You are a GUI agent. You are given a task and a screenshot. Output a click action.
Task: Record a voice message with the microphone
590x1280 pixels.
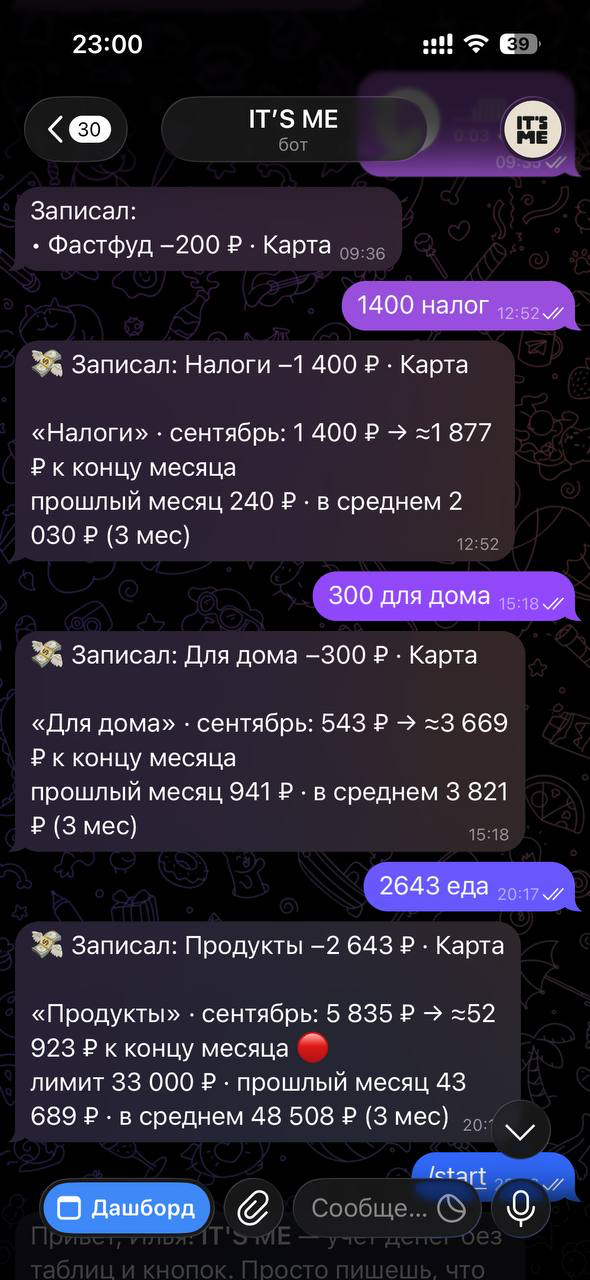click(x=520, y=1208)
